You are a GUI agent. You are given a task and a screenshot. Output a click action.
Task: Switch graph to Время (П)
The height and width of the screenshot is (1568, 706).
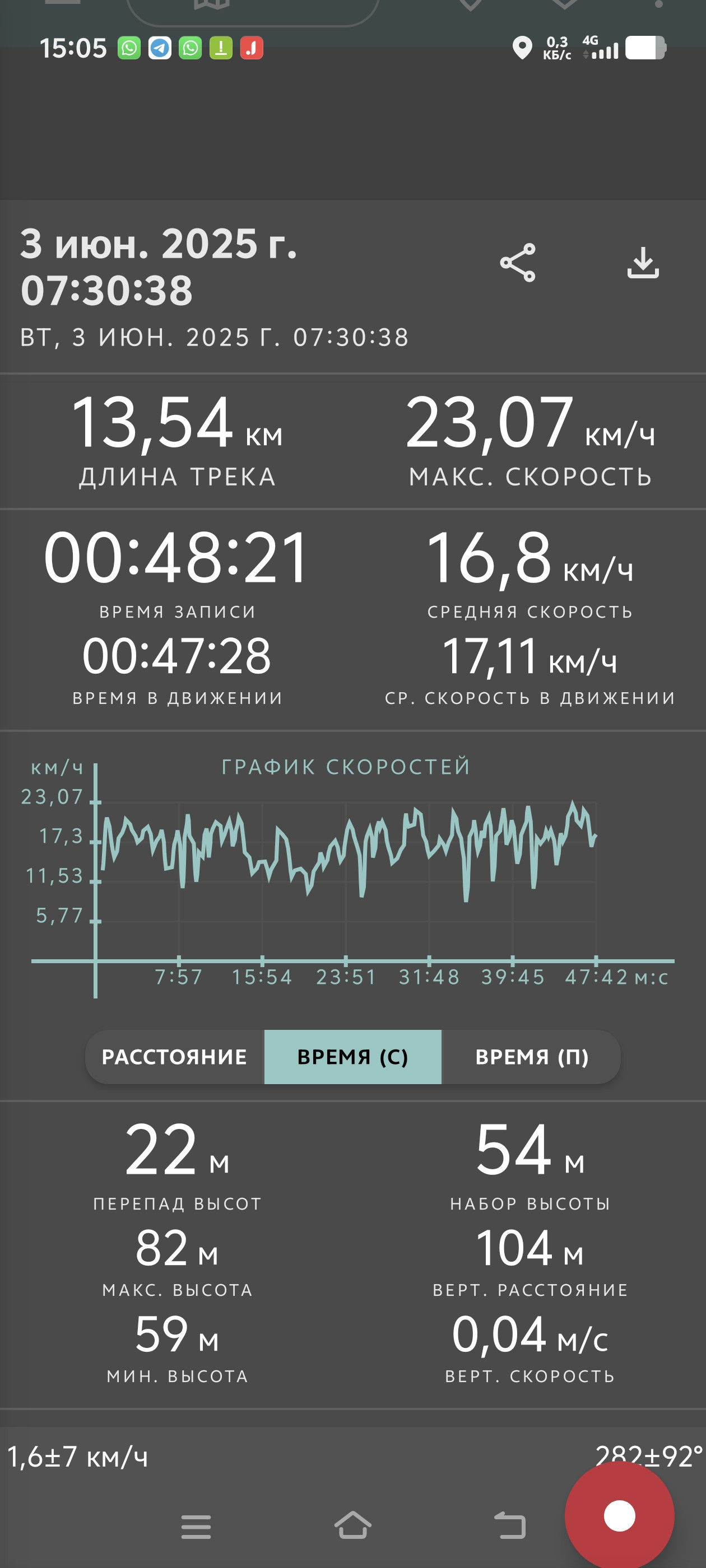(531, 1057)
